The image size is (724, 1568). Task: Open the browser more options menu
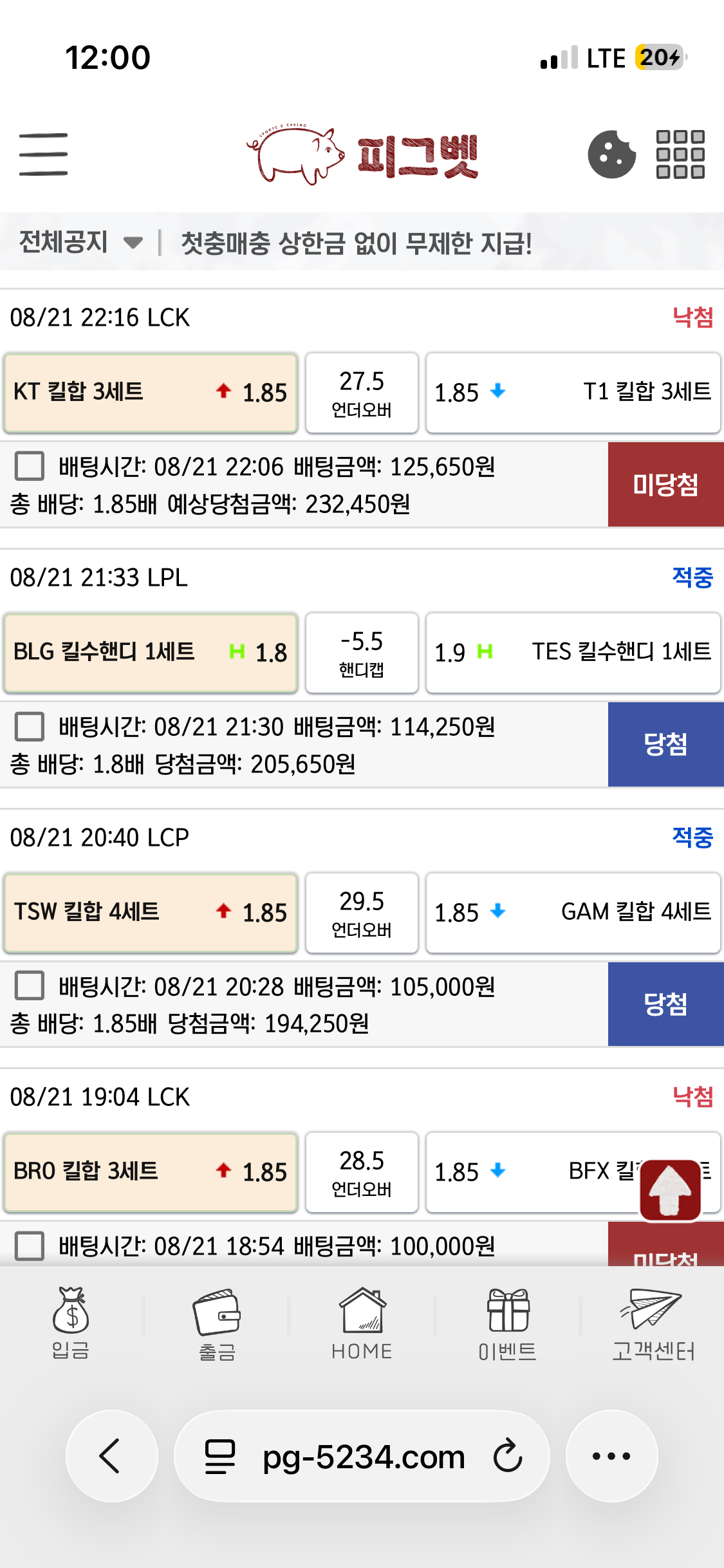pos(611,1456)
